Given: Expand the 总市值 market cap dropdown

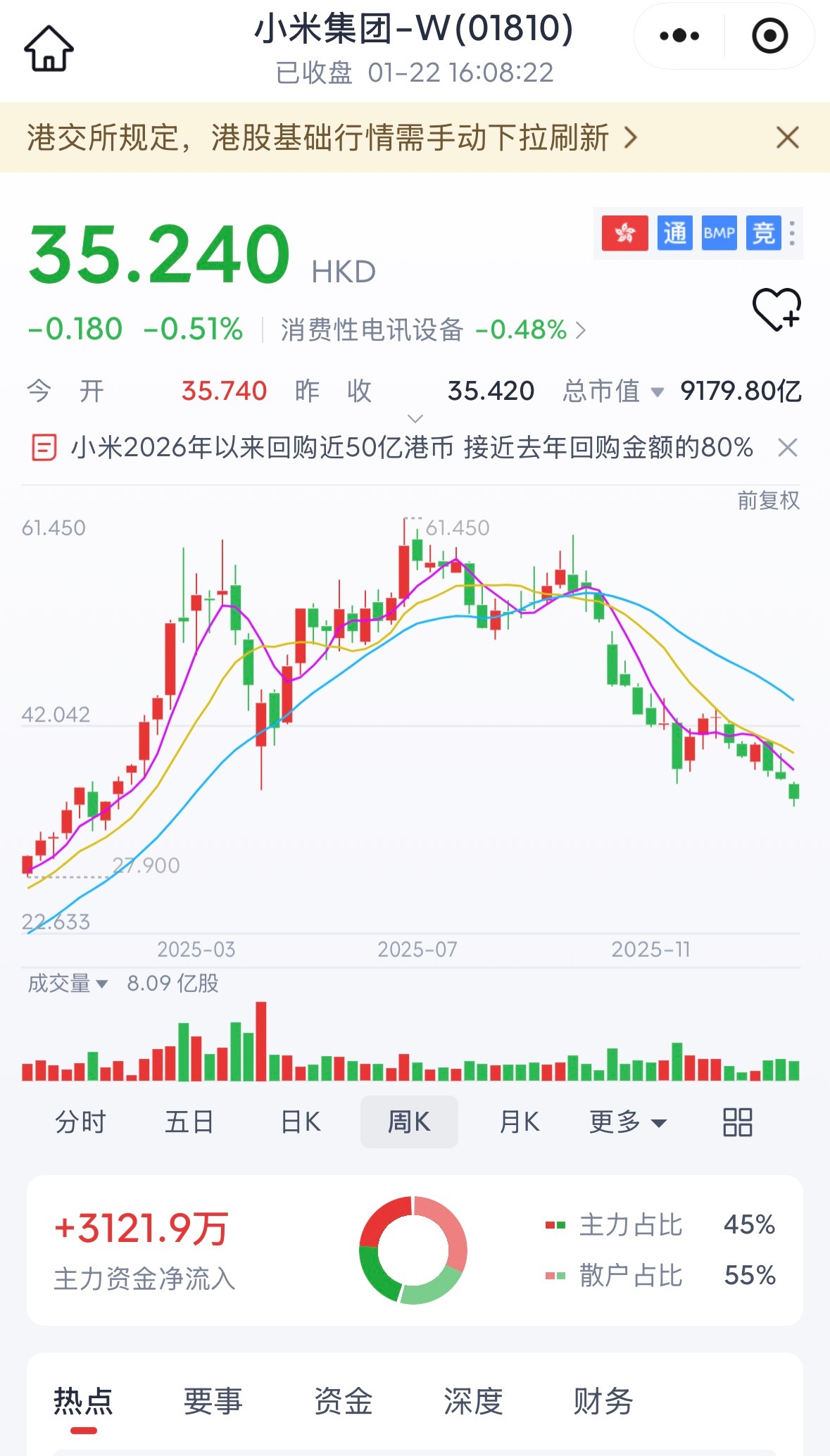Looking at the screenshot, I should click(x=658, y=393).
